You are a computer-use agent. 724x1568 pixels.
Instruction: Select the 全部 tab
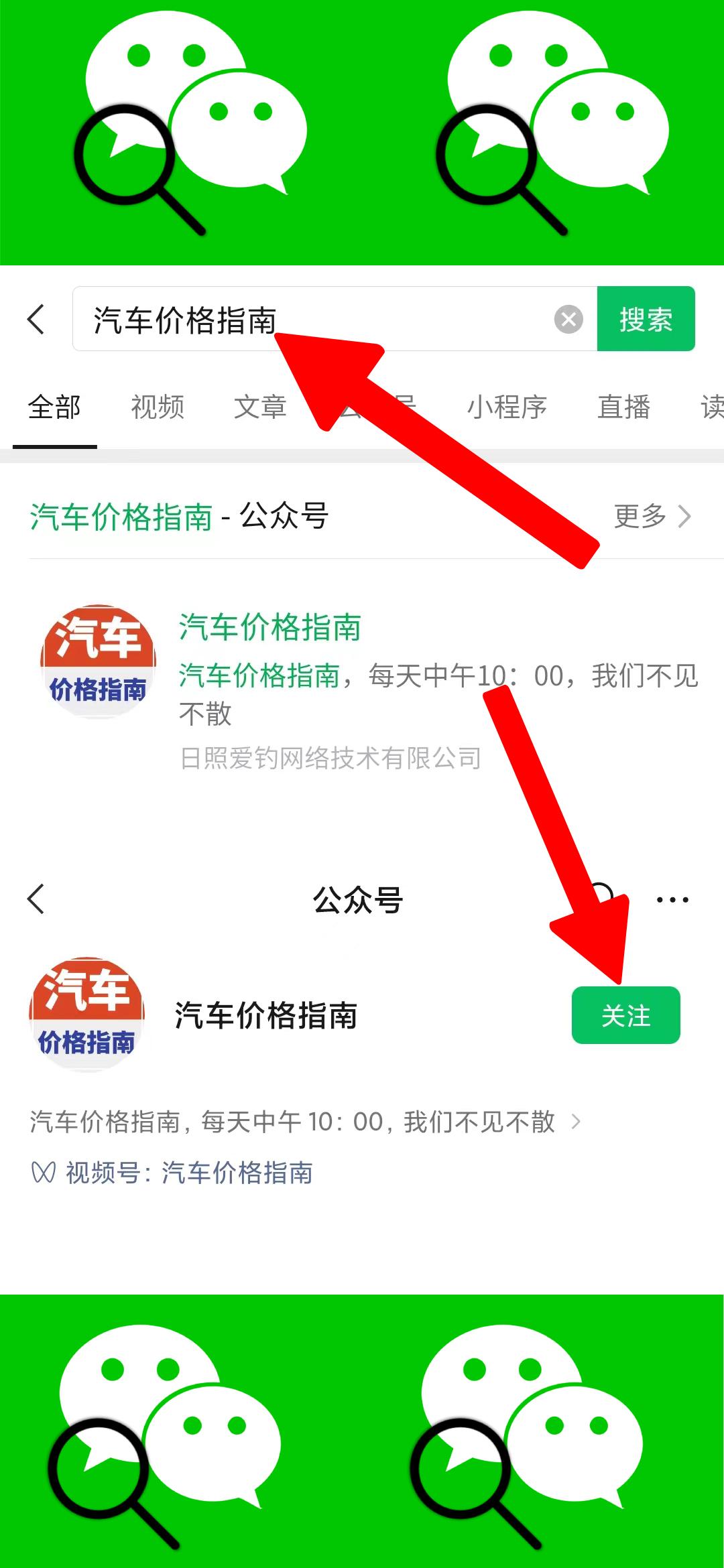coord(54,407)
